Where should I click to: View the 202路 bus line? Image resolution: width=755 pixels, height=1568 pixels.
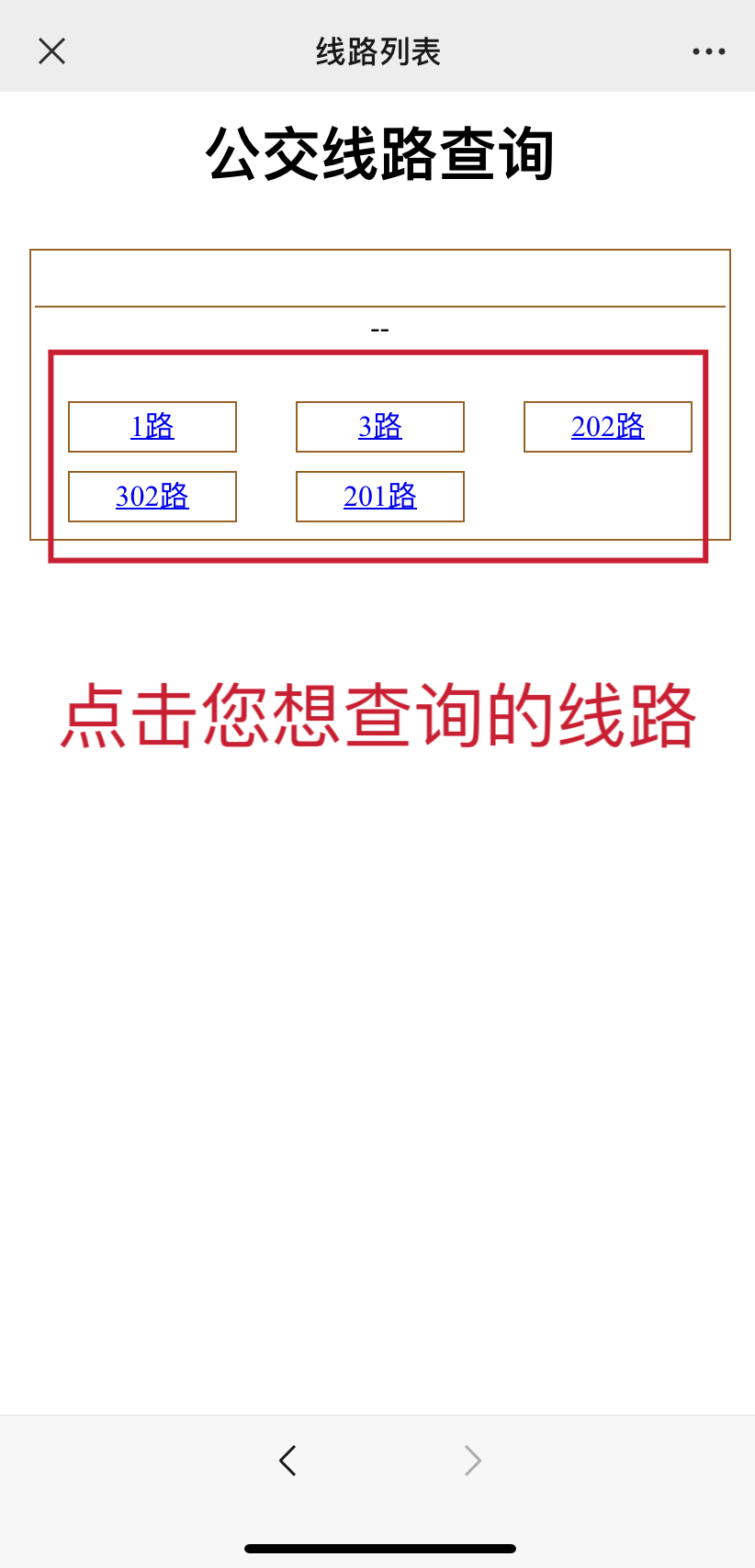click(608, 426)
